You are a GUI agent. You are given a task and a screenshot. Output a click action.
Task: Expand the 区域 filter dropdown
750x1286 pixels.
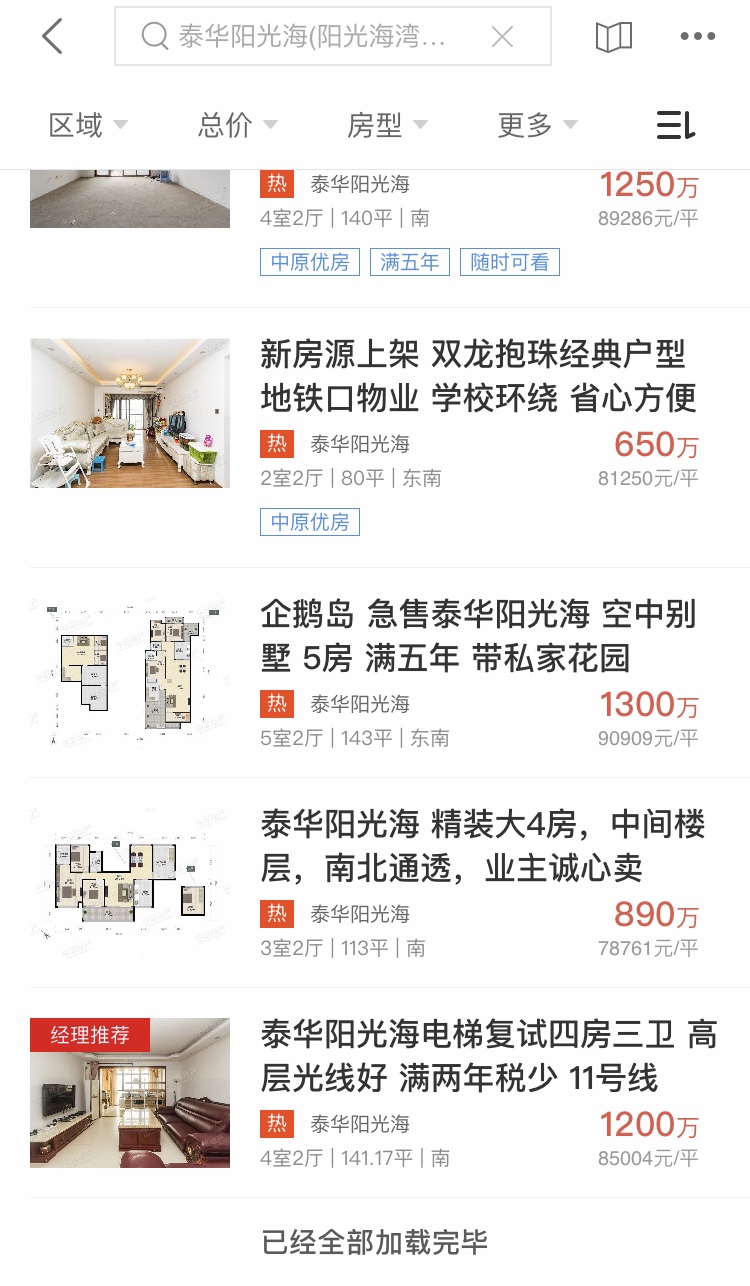[x=88, y=125]
